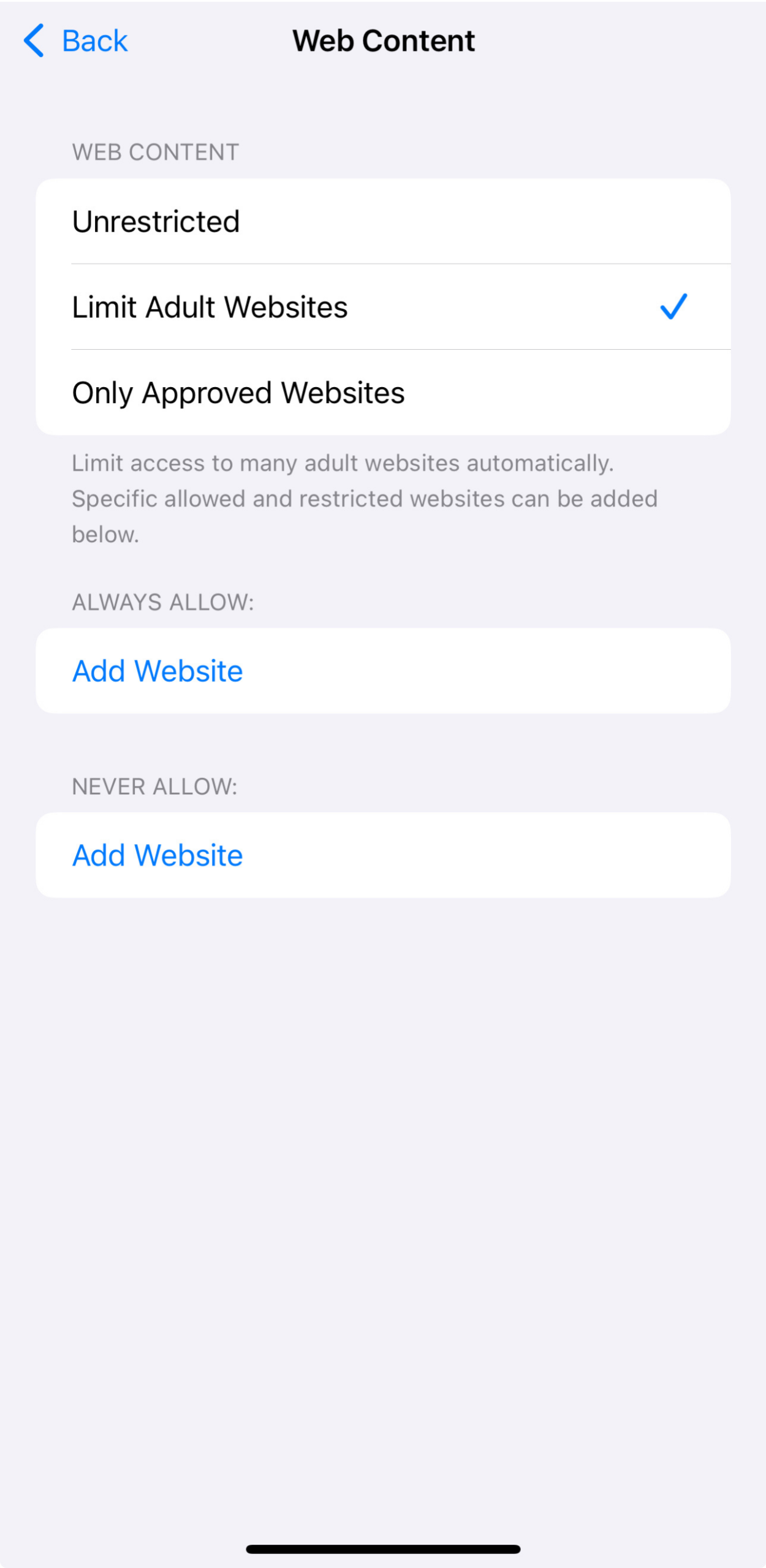Screen dimensions: 766x1568
Task: Tap the home indicator bar at bottom
Action: (x=383, y=1548)
